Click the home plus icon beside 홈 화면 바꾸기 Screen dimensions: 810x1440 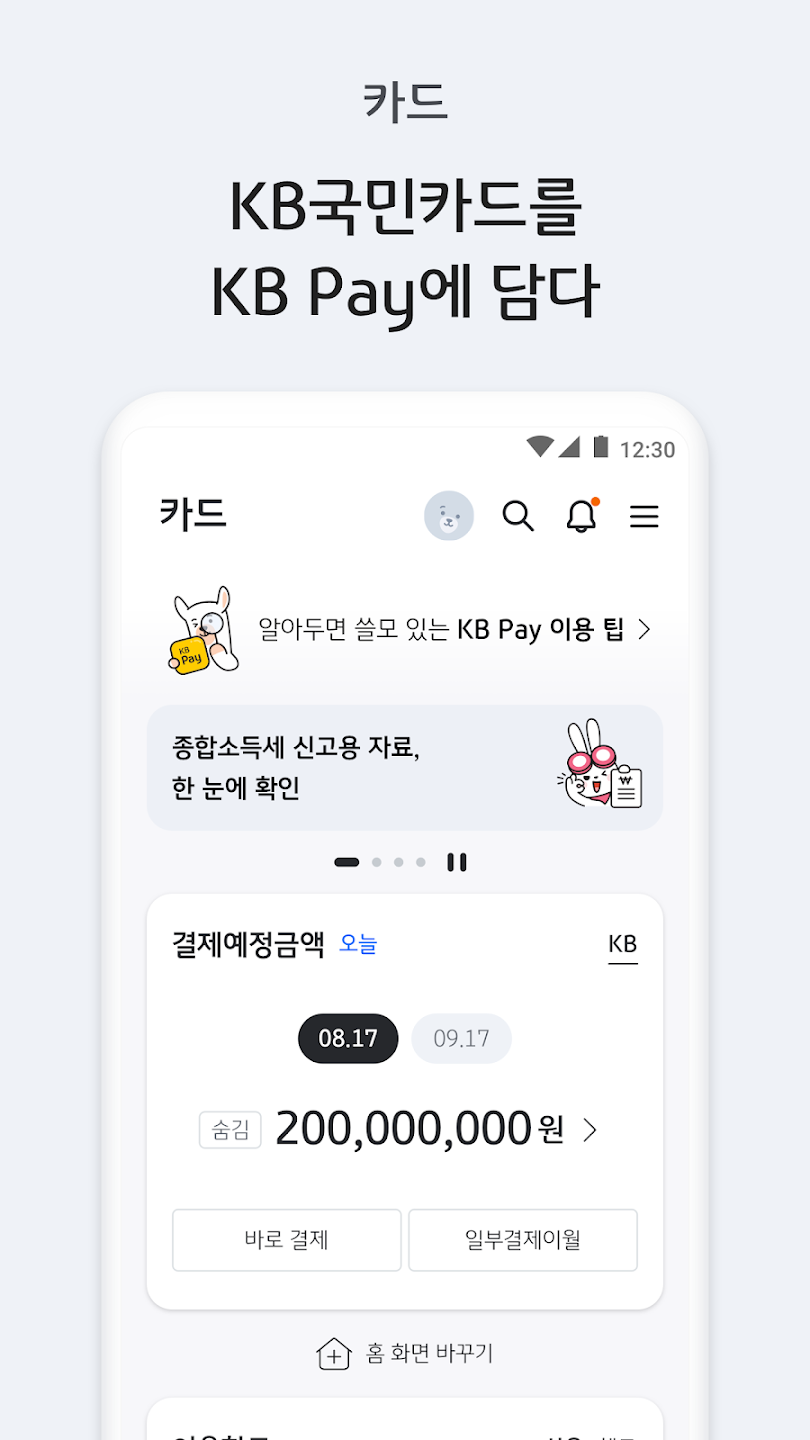coord(332,1355)
